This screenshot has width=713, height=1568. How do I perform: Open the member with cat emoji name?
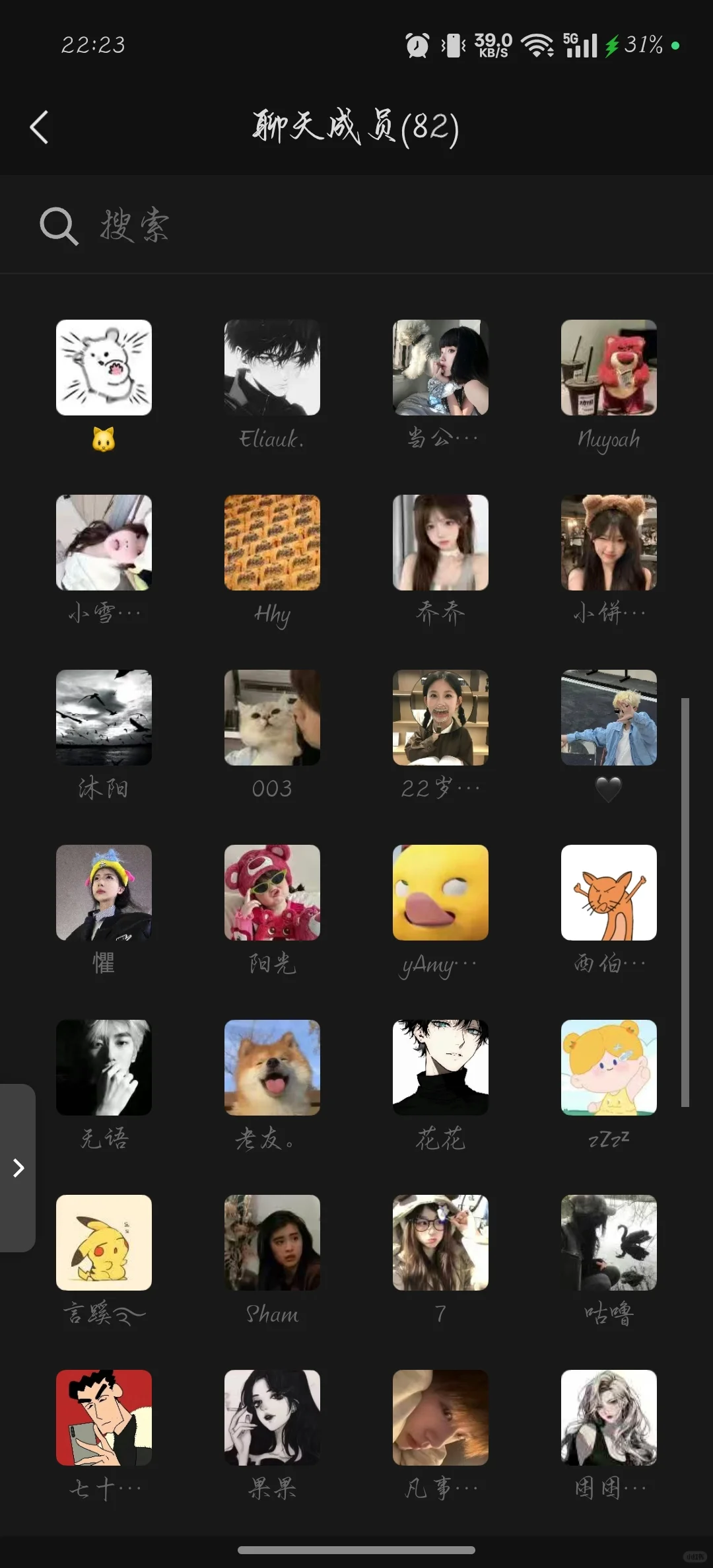(x=104, y=368)
